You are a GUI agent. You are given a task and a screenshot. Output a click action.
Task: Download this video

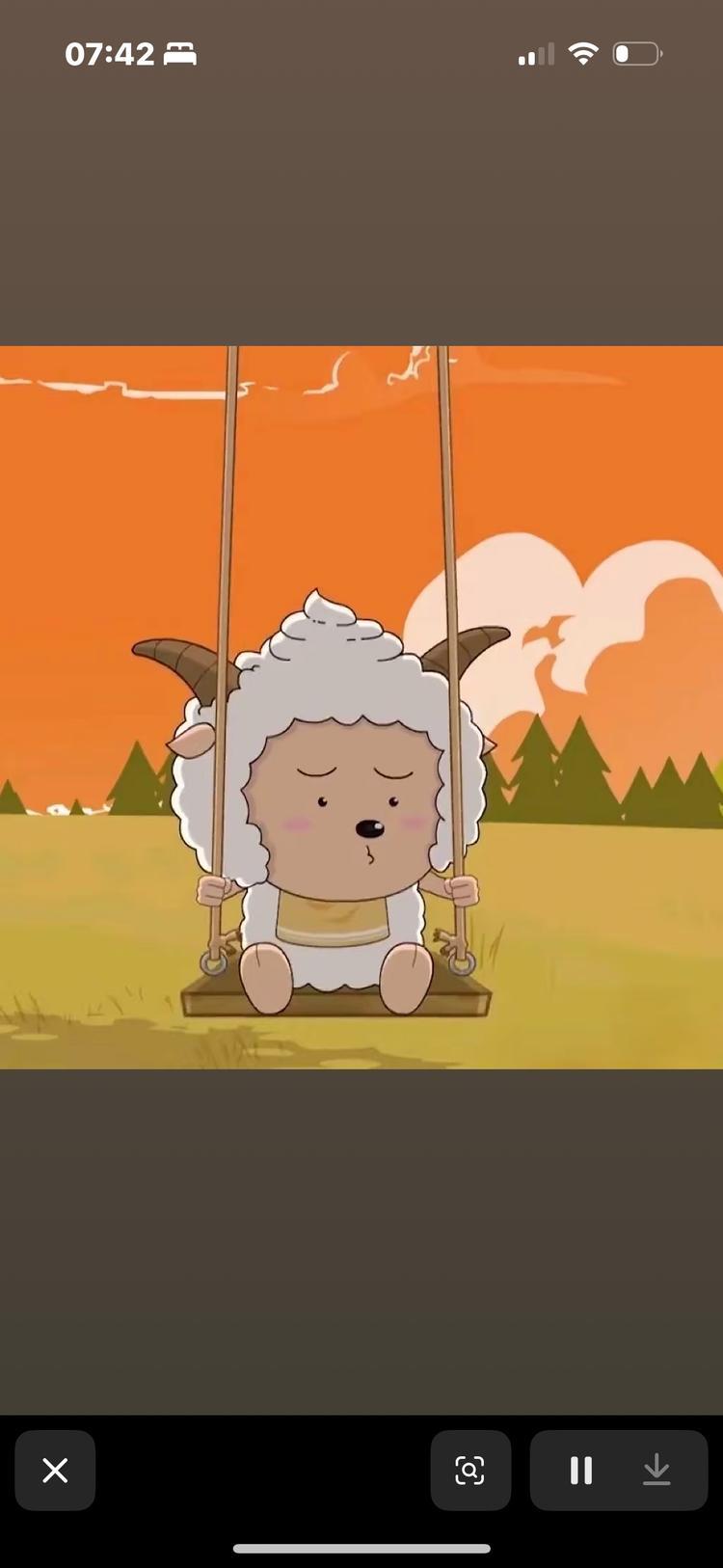pyautogui.click(x=656, y=1470)
